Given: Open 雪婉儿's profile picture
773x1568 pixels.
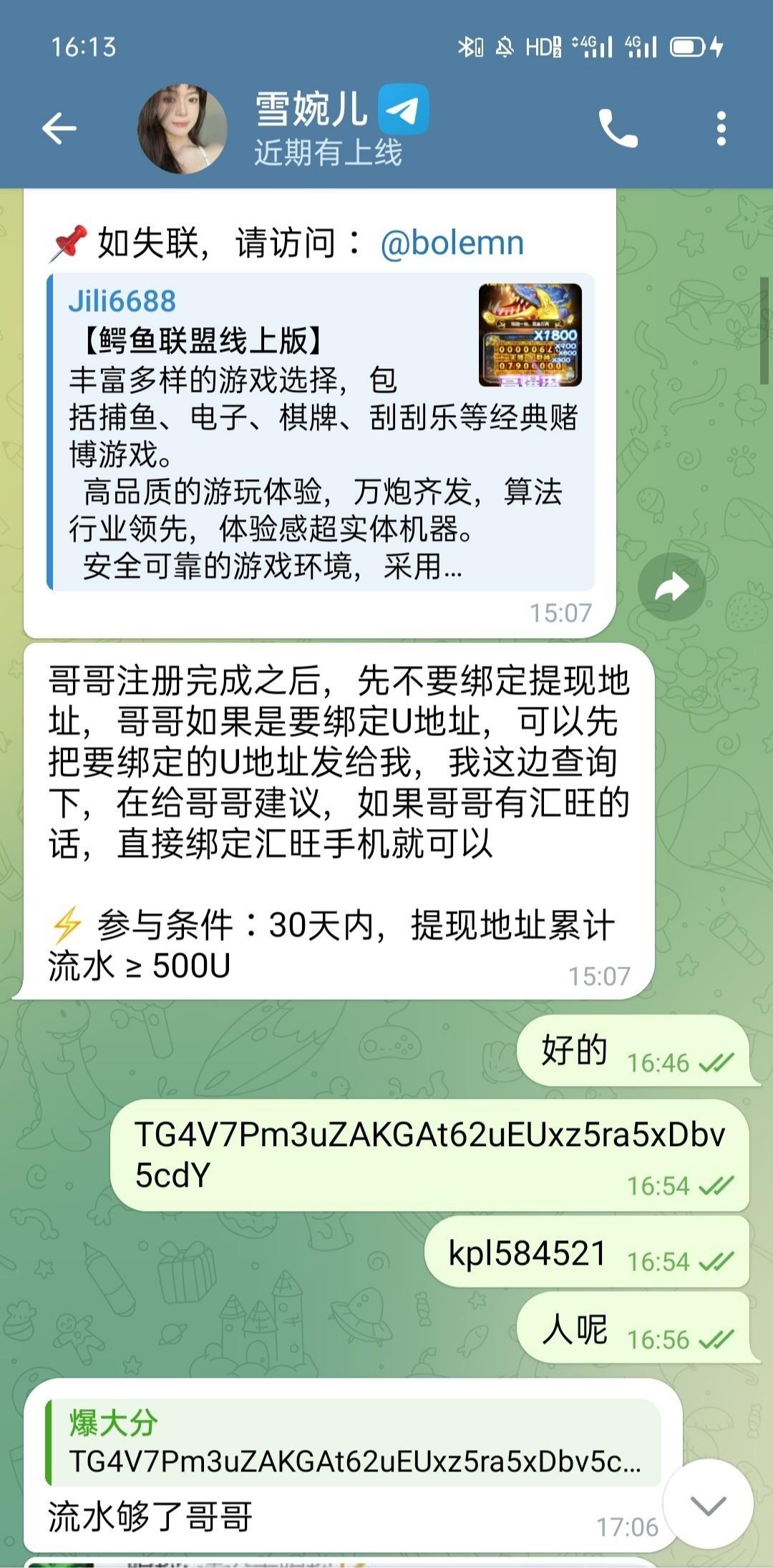Looking at the screenshot, I should click(182, 129).
